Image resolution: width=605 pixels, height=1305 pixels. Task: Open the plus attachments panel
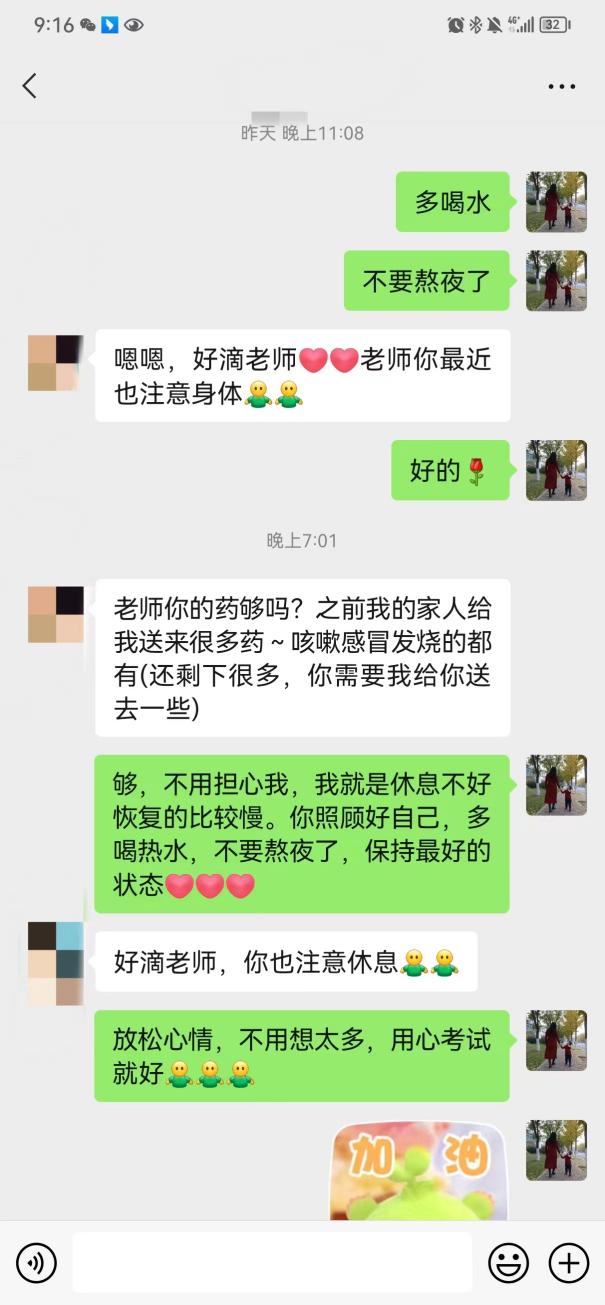coord(569,1263)
